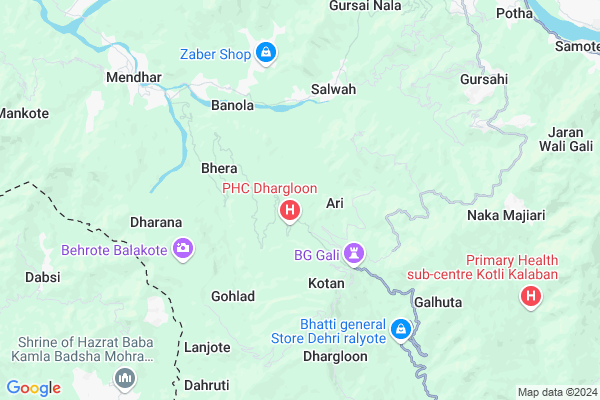The image size is (600, 400).
Task: Tap the Shrine of Hazrat Baba Kamla Badsha marker
Action: pyautogui.click(x=124, y=379)
